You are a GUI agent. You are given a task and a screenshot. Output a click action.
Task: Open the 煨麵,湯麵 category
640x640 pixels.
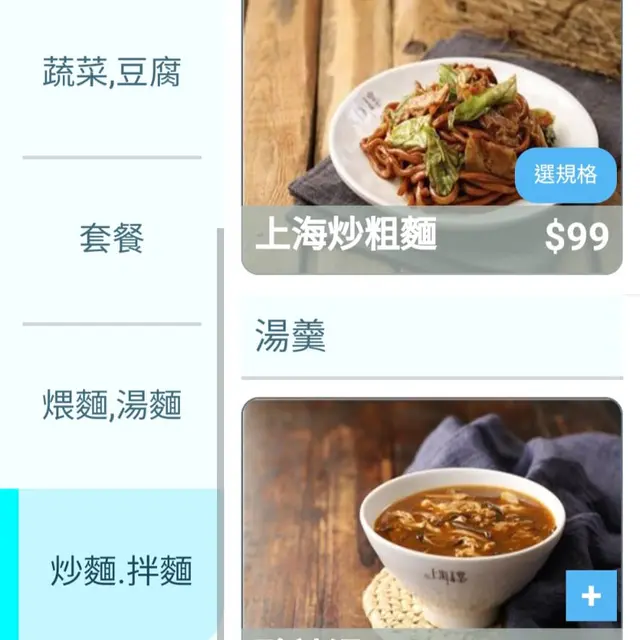pos(111,406)
